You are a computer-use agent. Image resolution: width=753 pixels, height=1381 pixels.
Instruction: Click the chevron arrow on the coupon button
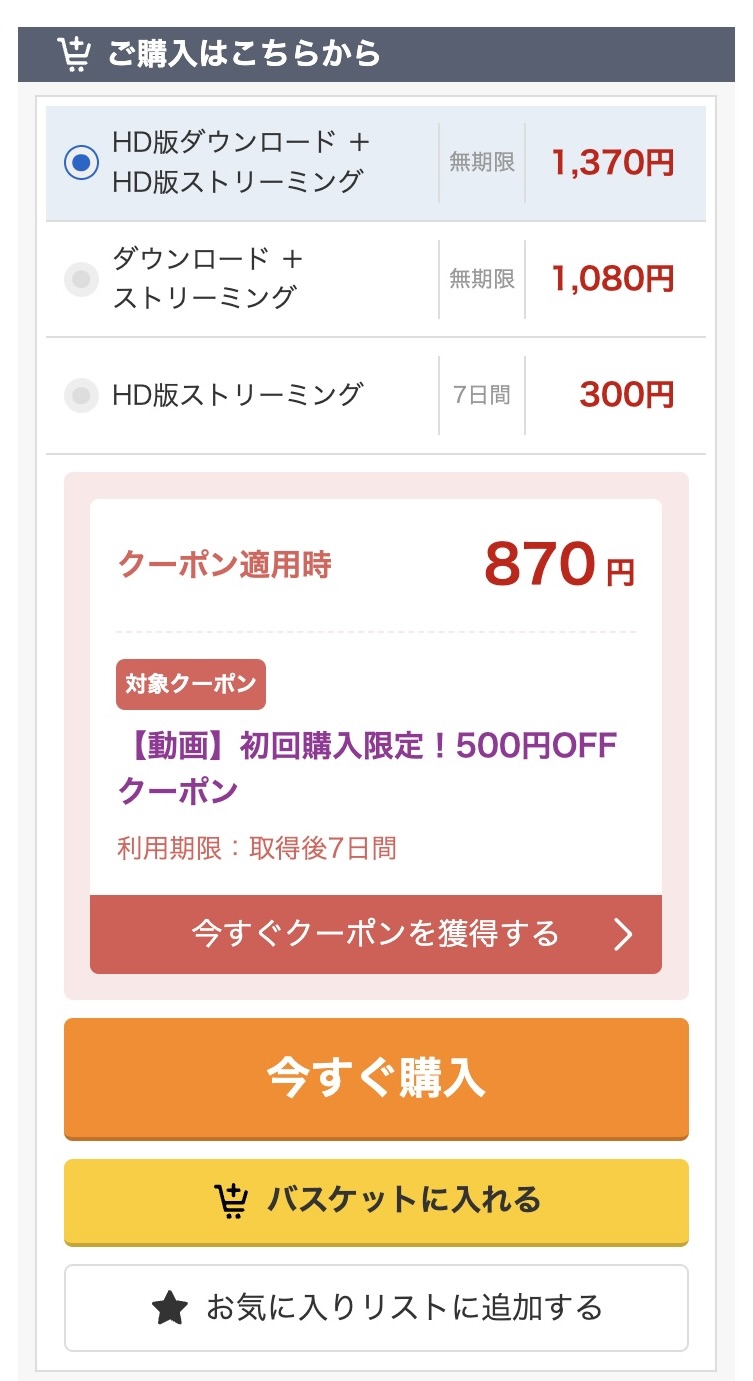click(624, 934)
